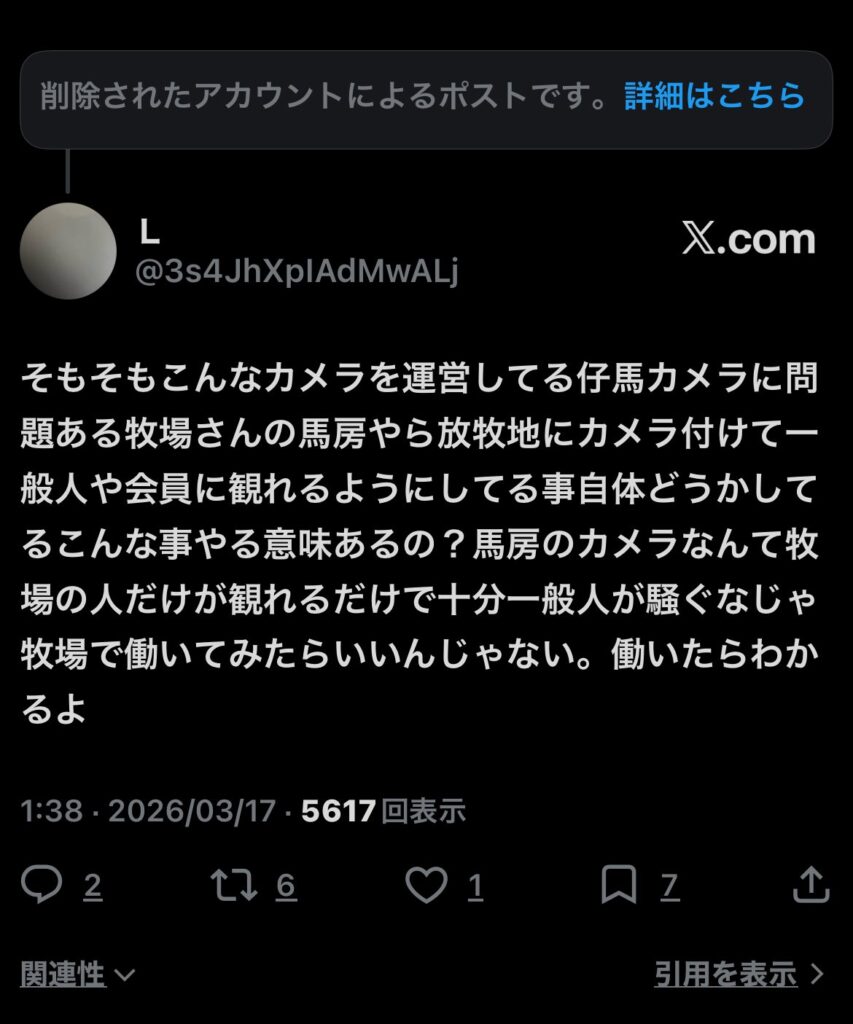
Task: Open the 詳細はこちら link
Action: (714, 96)
